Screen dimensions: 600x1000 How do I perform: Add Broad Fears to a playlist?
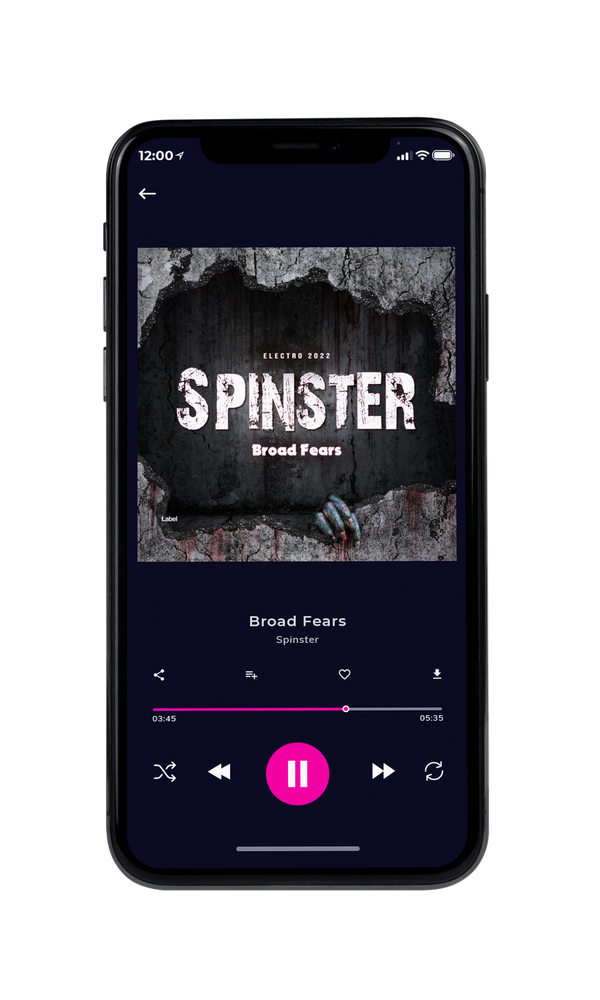(x=251, y=675)
